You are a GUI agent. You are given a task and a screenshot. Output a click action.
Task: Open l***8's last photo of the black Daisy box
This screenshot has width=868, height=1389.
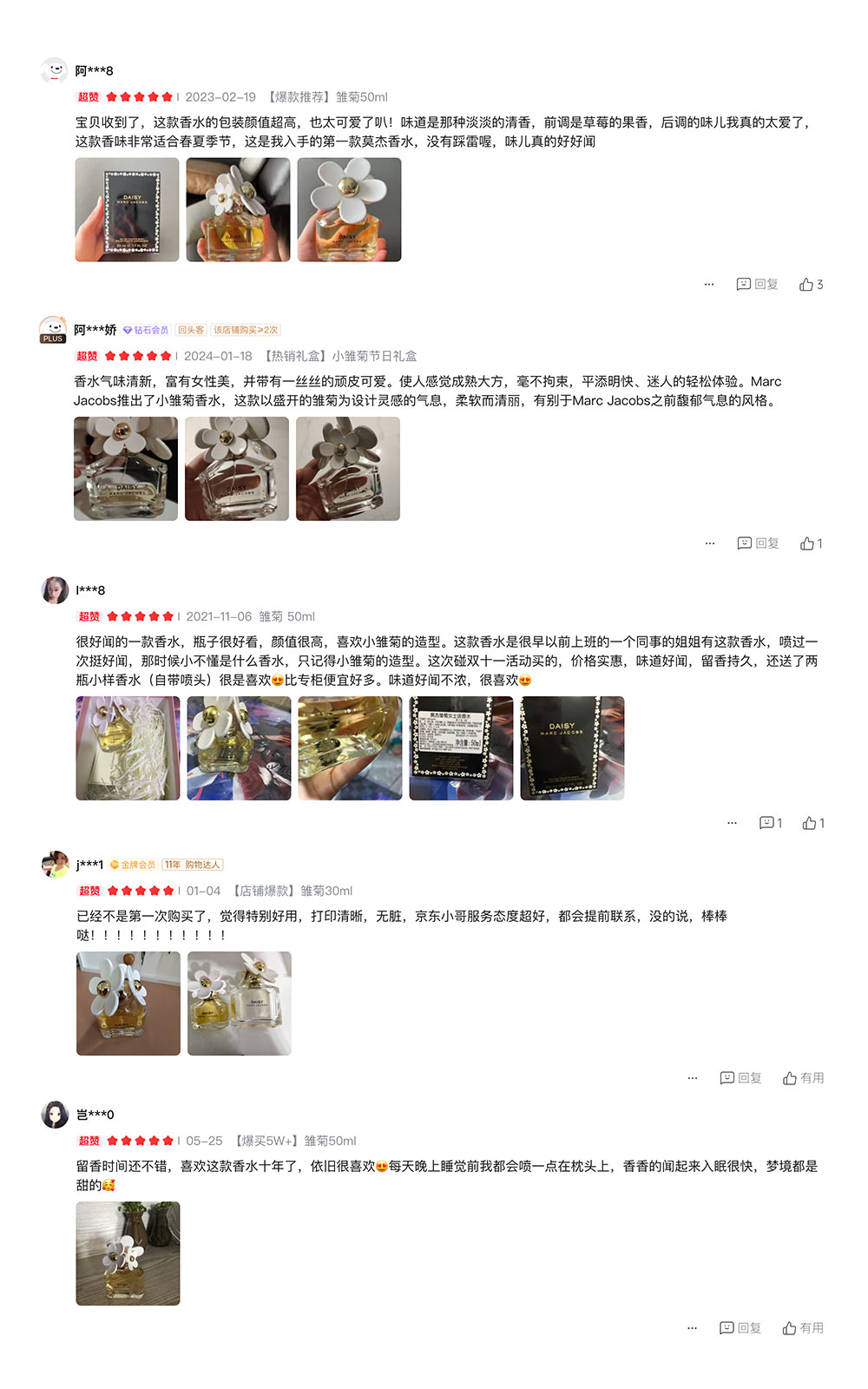click(x=572, y=748)
